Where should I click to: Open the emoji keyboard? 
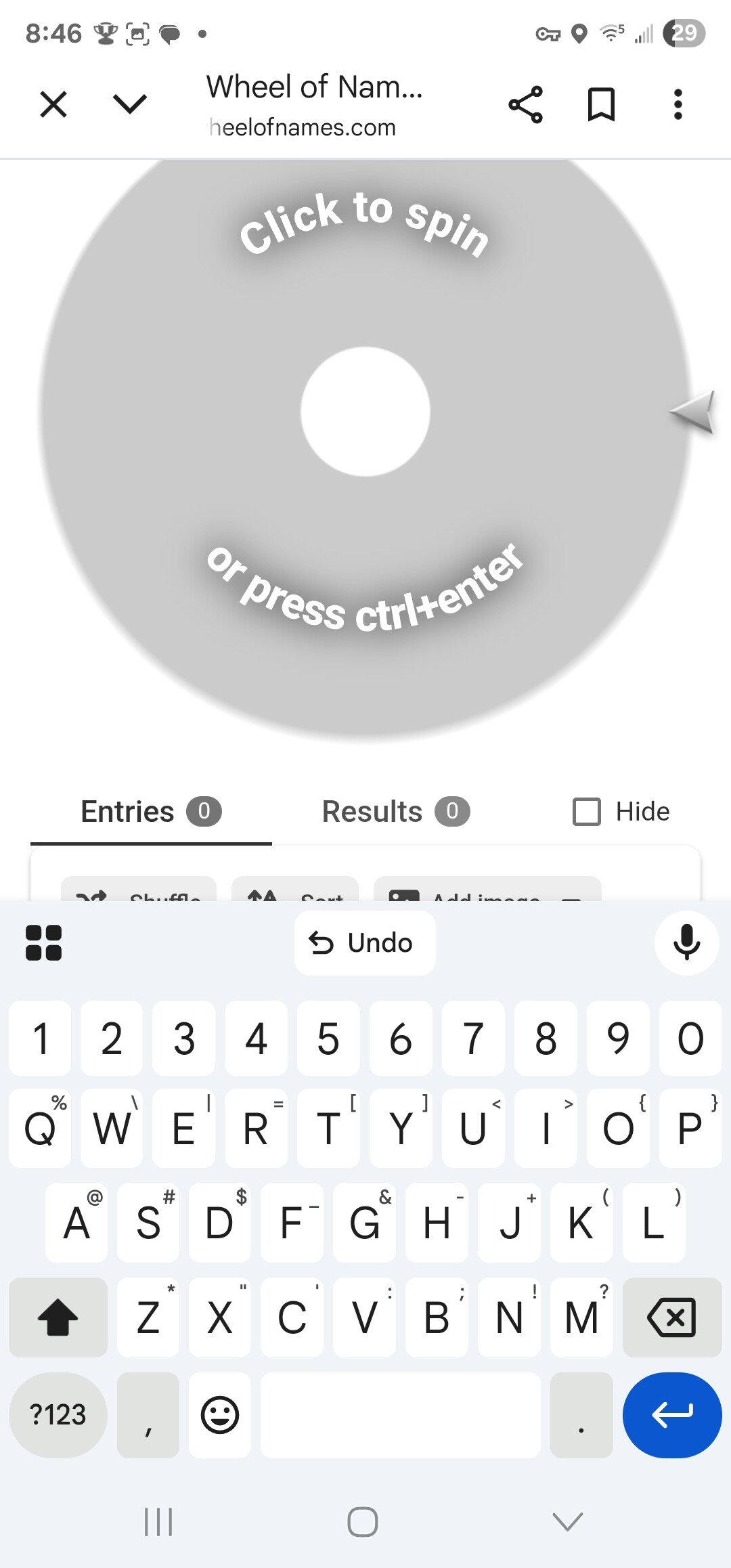pos(220,1414)
